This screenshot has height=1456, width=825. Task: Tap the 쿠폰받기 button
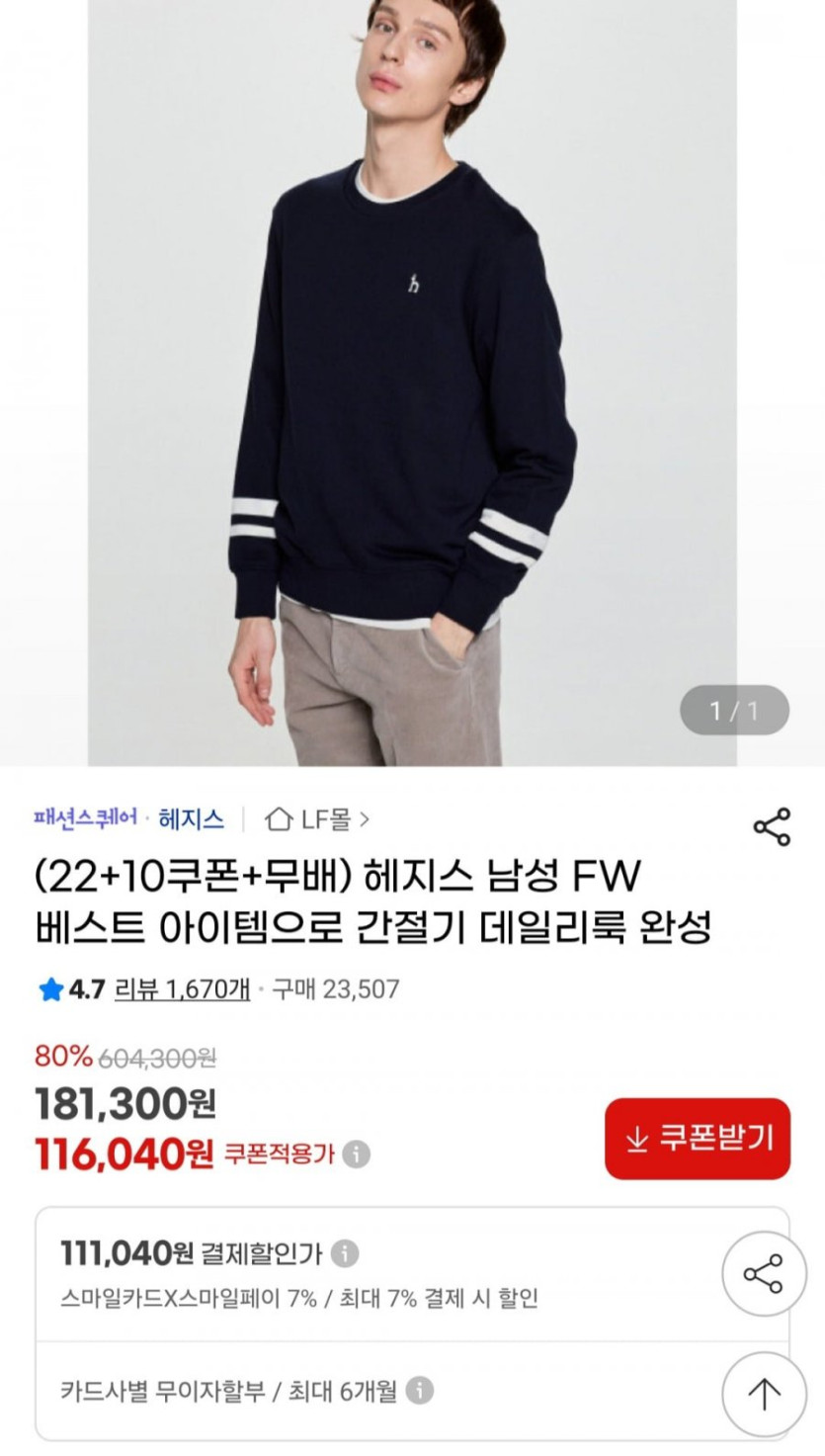698,1138
